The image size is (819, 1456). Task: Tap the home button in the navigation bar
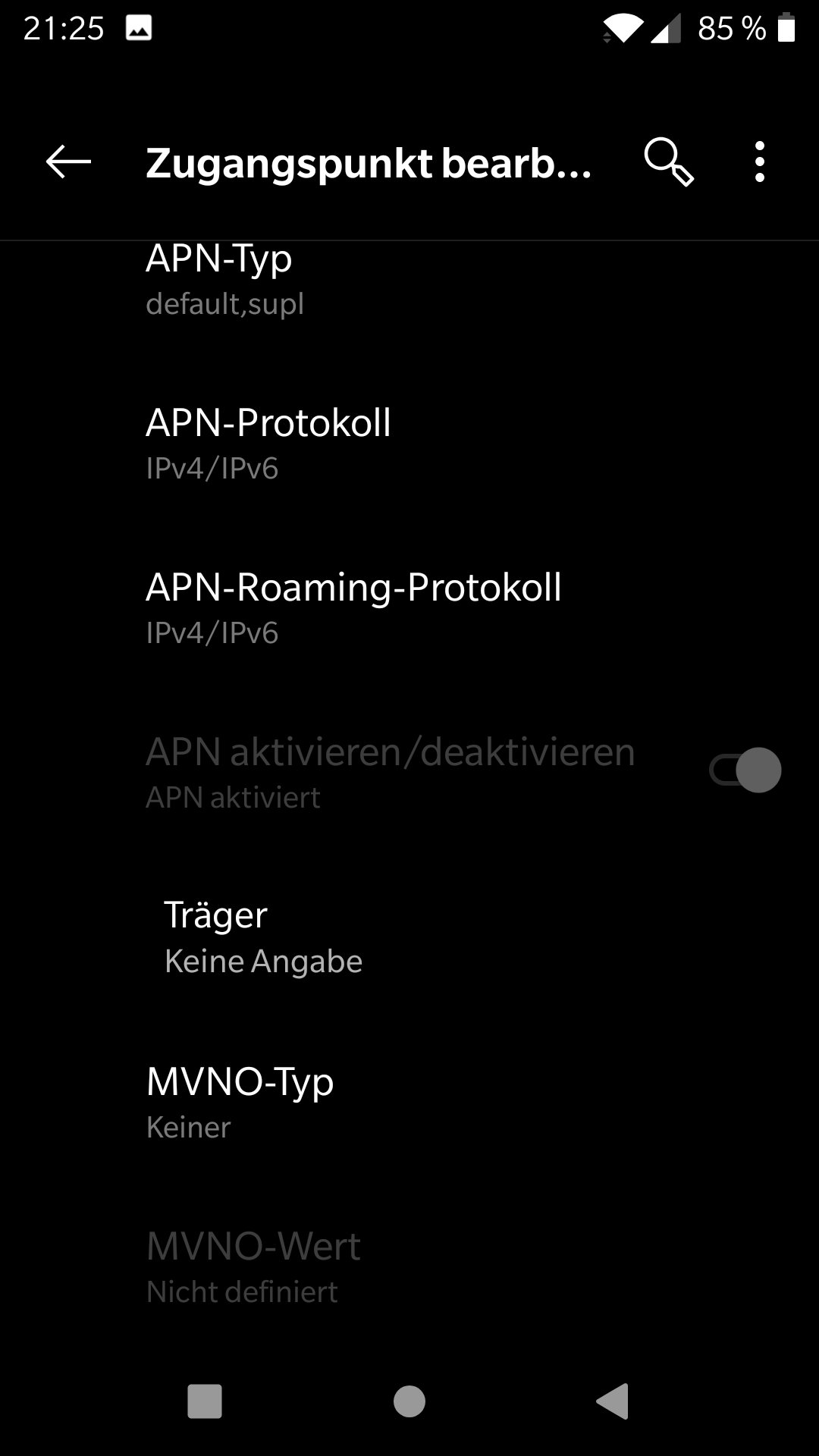409,1401
